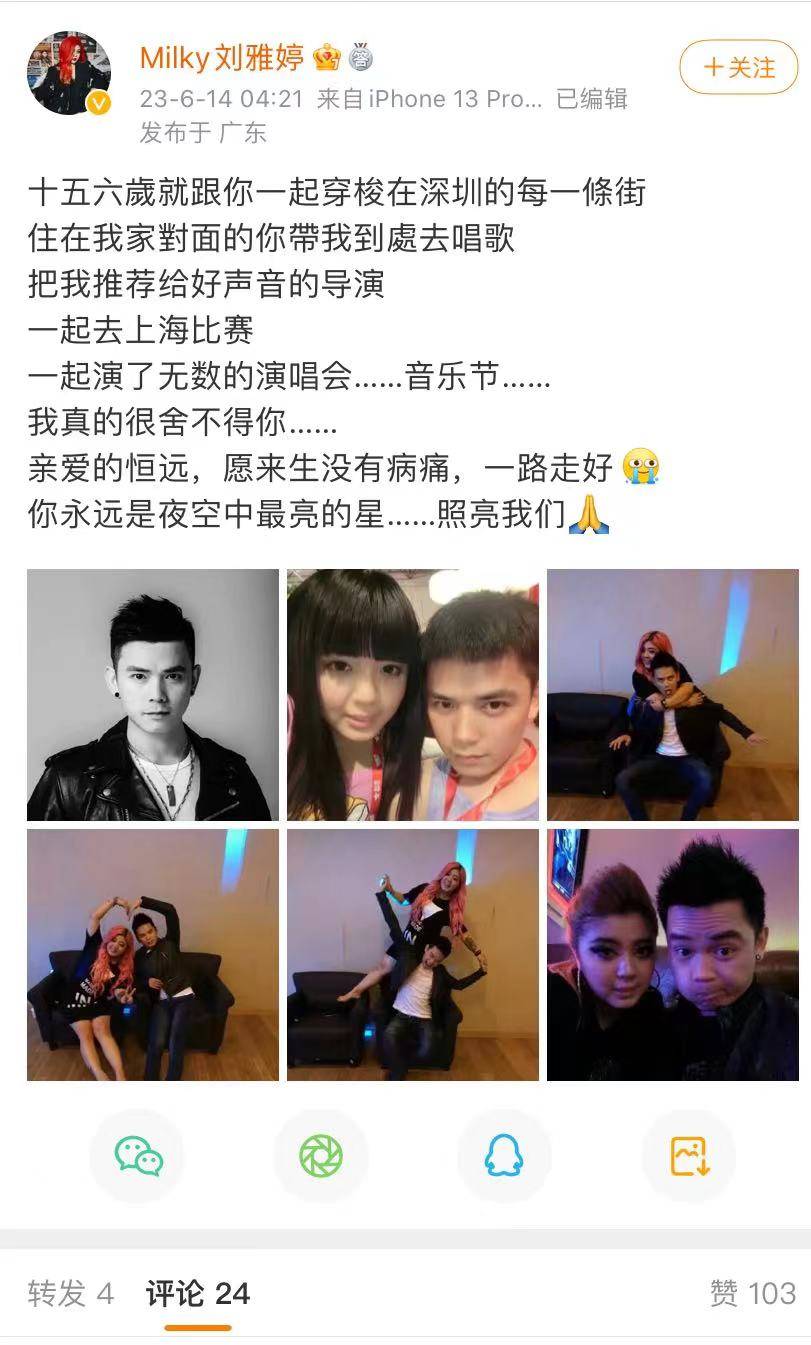Open the black-and-white portrait photo

pyautogui.click(x=153, y=695)
